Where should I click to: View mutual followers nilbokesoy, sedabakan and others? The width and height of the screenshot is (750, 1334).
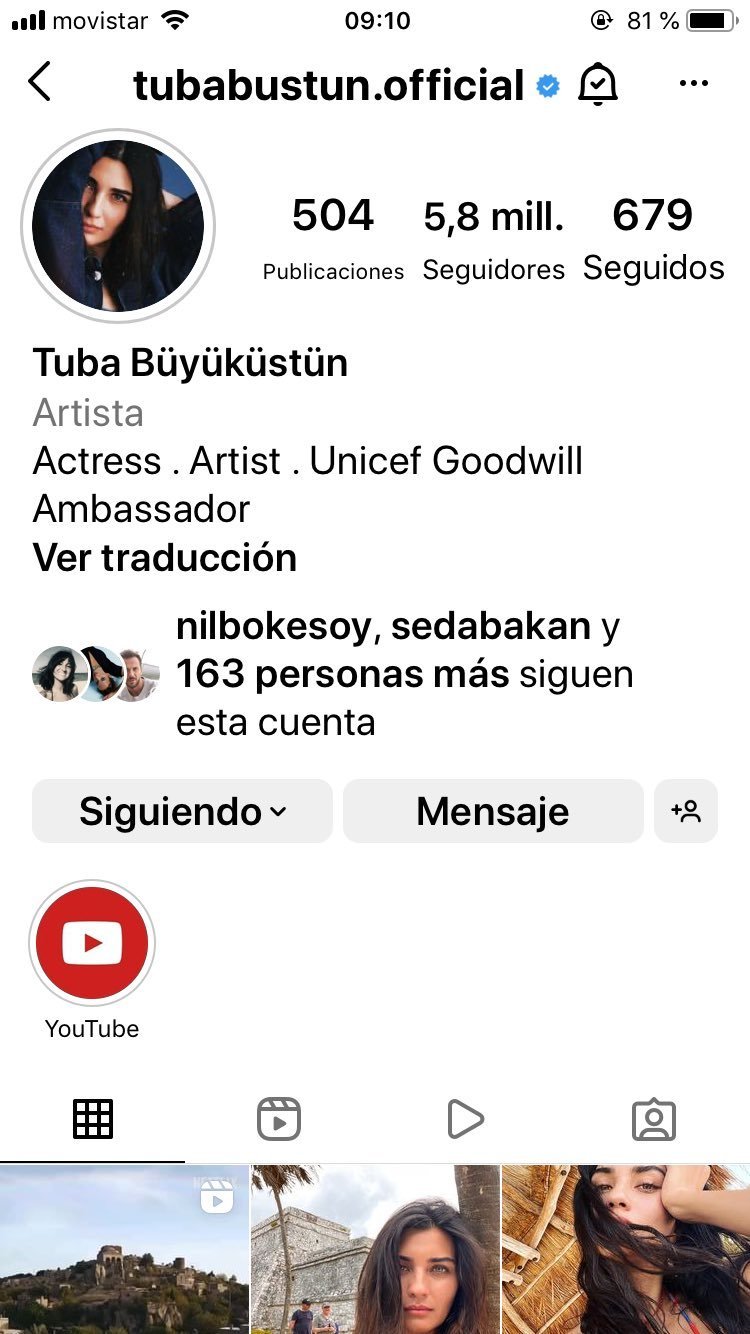(400, 674)
